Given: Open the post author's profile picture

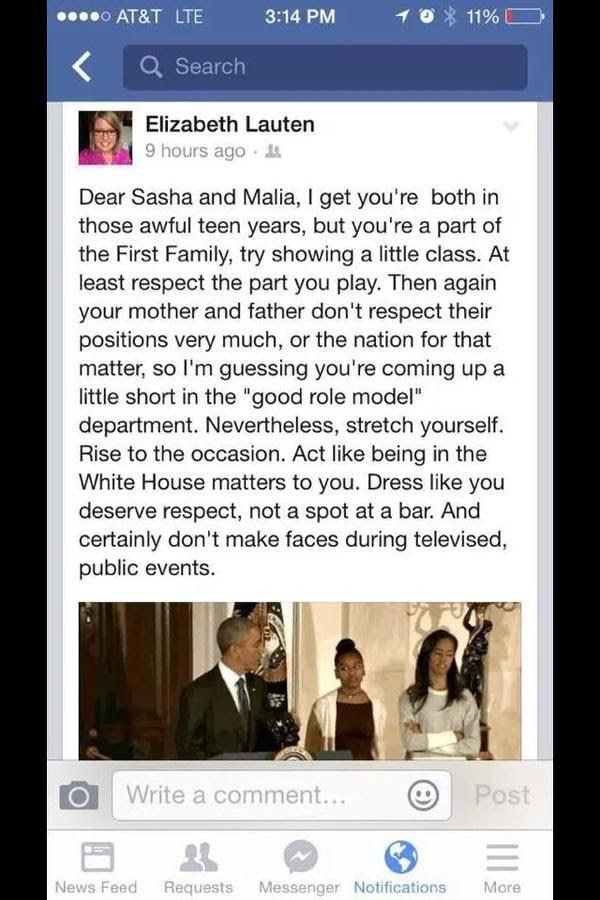Looking at the screenshot, I should (105, 138).
